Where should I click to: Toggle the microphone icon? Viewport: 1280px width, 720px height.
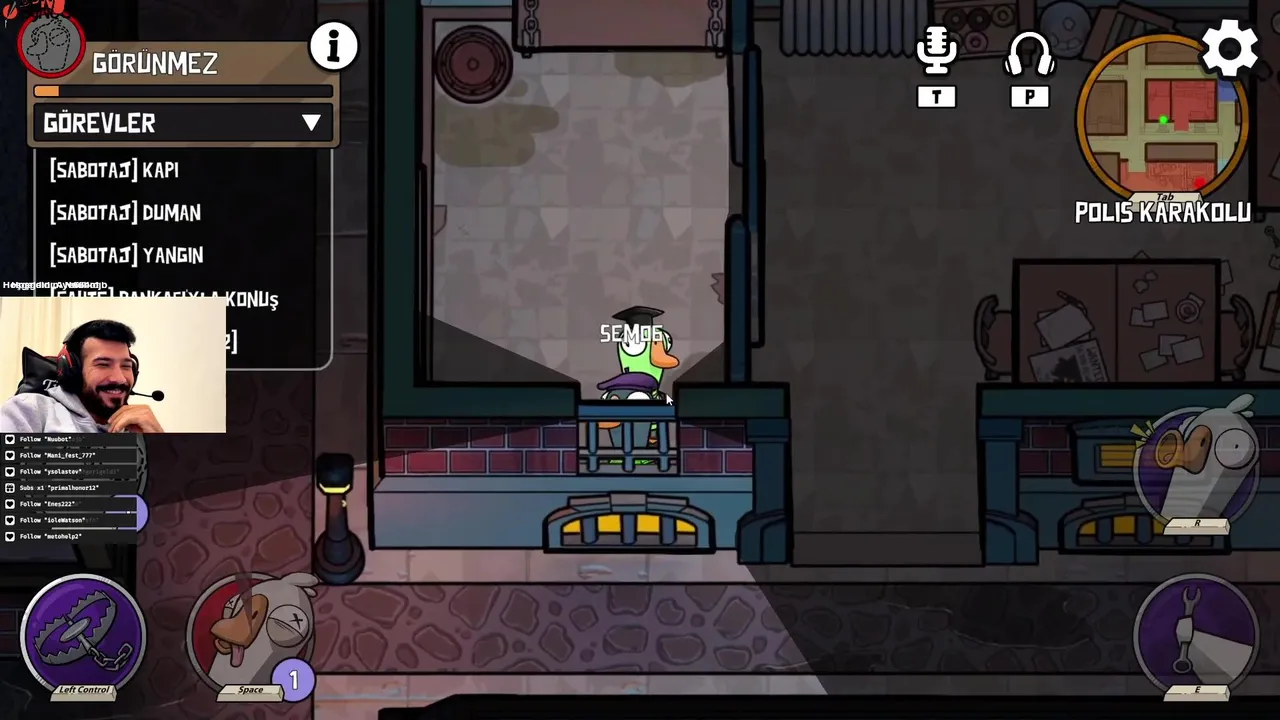click(936, 52)
